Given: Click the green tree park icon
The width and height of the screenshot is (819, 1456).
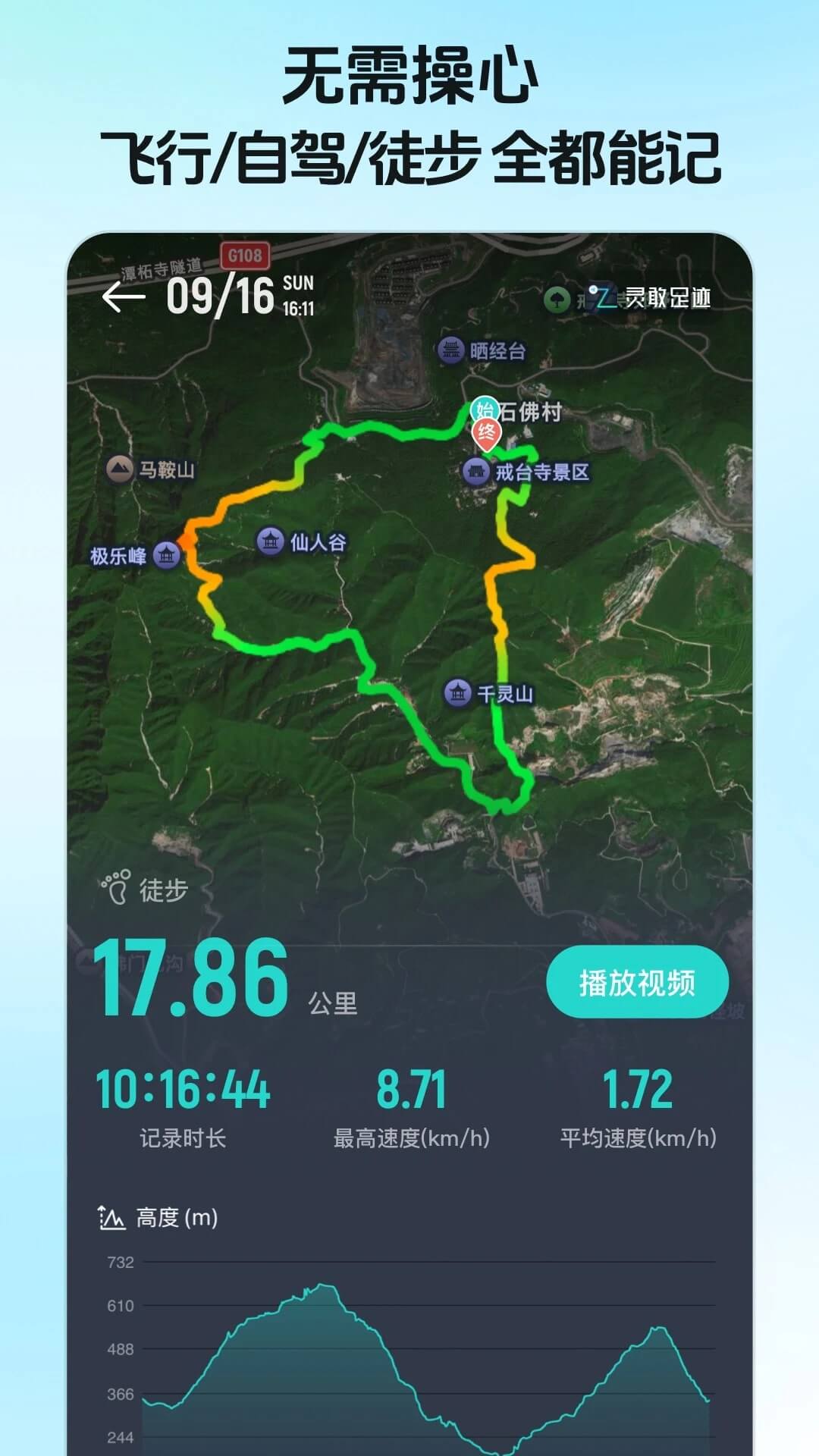Looking at the screenshot, I should [x=558, y=299].
